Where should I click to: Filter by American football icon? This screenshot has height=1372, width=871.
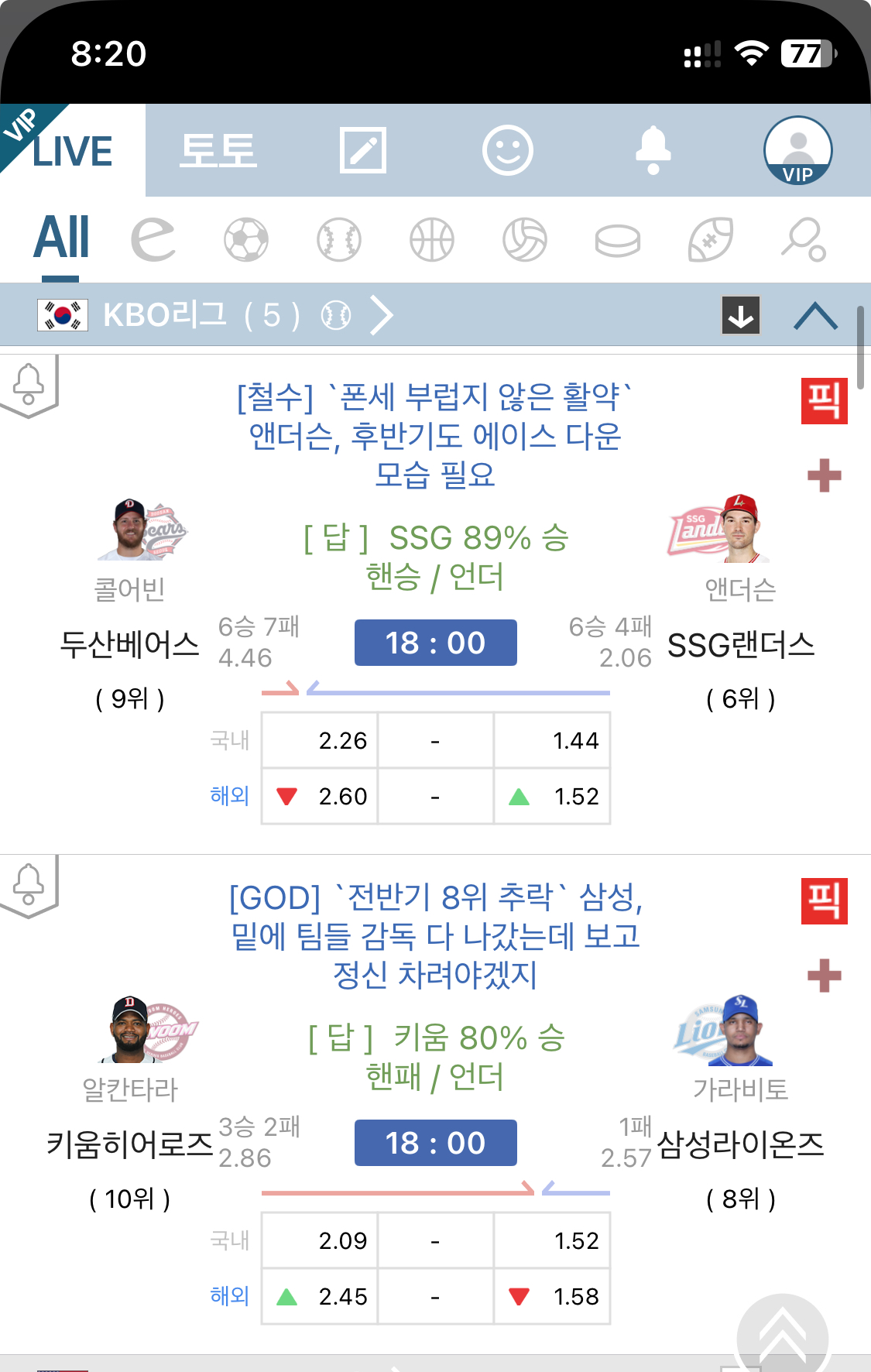[x=710, y=239]
